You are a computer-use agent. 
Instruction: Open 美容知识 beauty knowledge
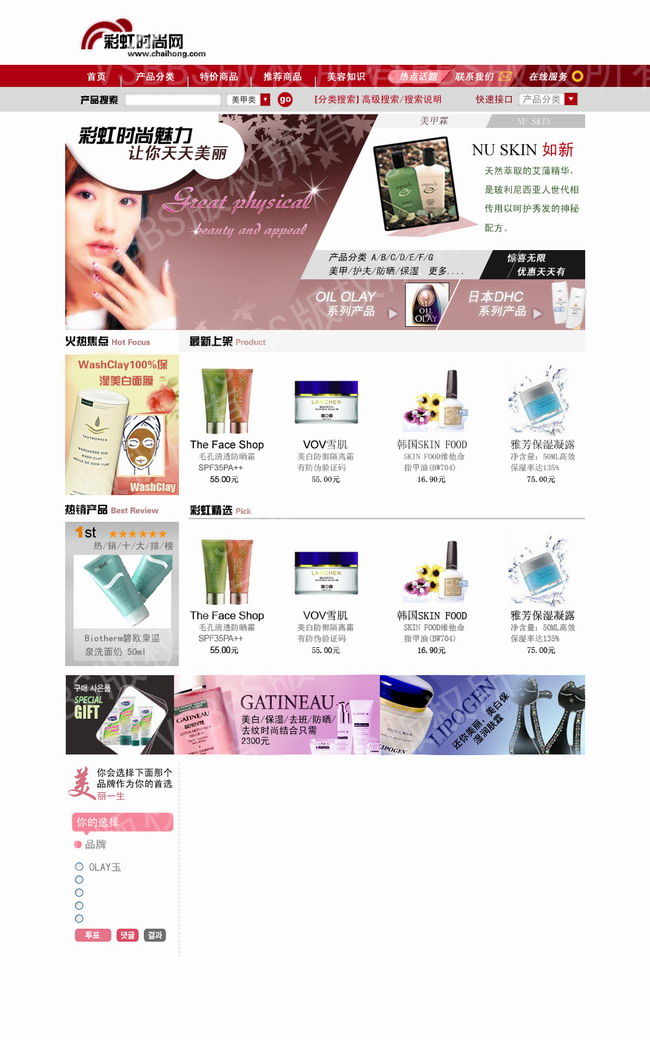click(x=346, y=77)
